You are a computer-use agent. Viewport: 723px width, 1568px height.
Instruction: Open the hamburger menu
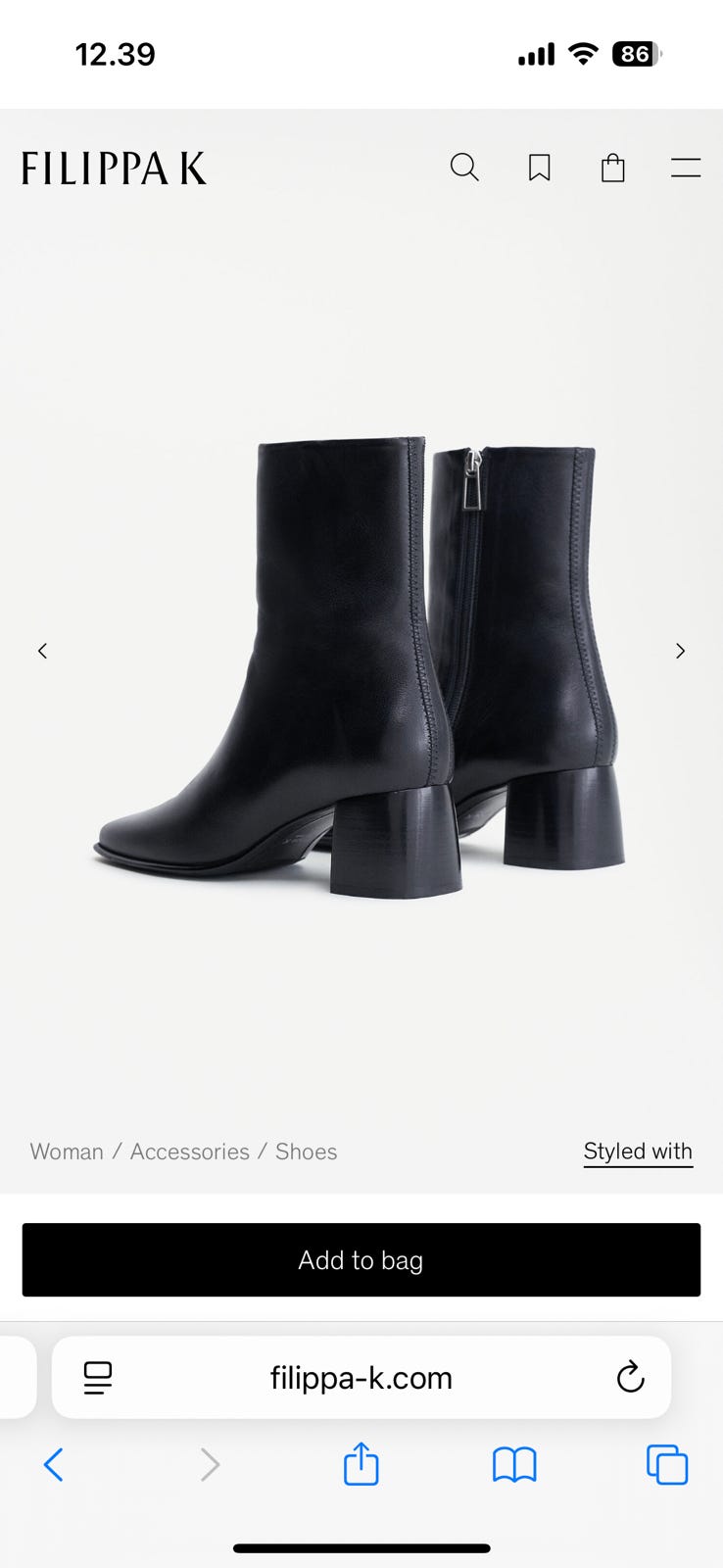(686, 168)
